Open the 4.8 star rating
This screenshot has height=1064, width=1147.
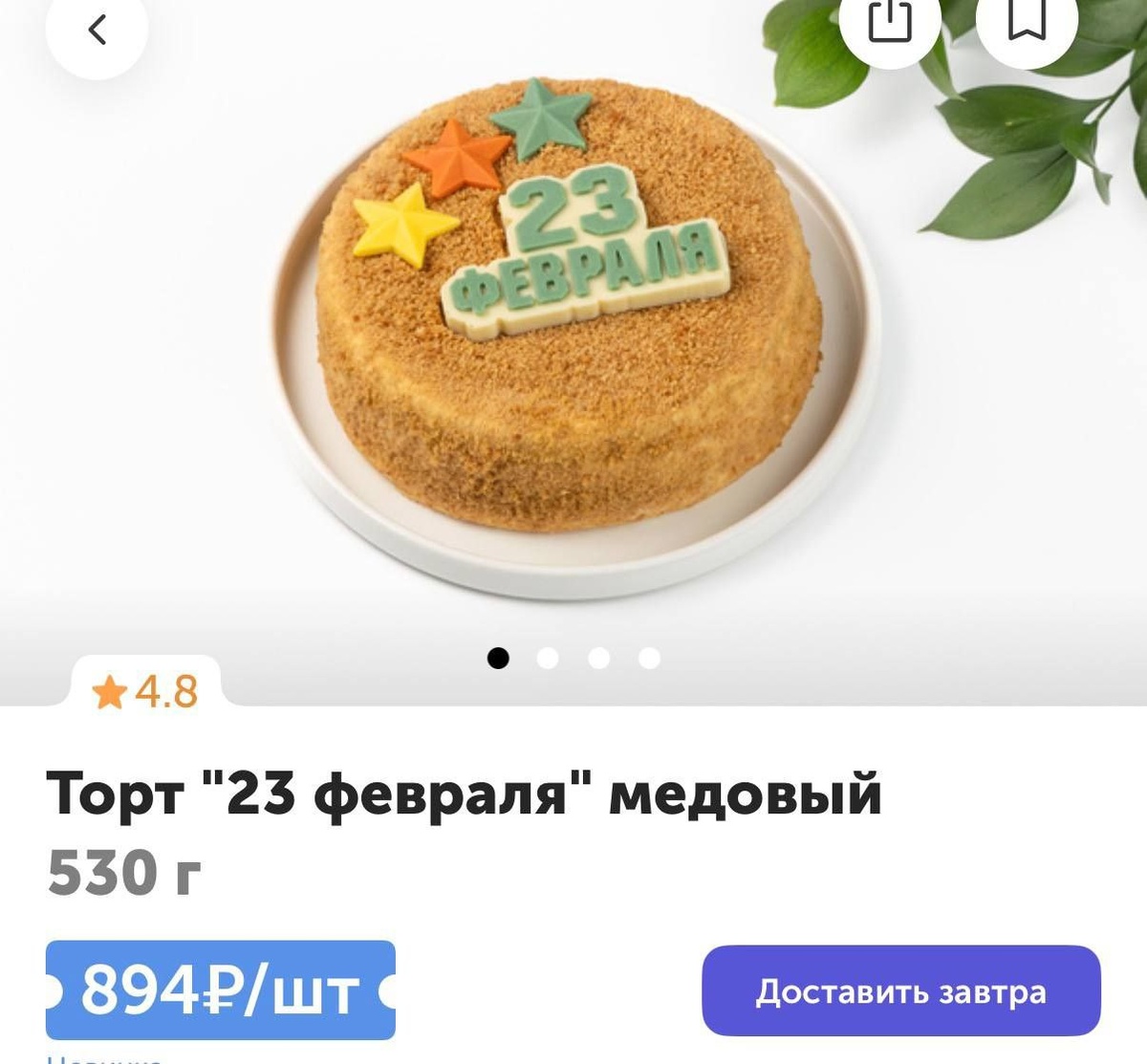[145, 691]
